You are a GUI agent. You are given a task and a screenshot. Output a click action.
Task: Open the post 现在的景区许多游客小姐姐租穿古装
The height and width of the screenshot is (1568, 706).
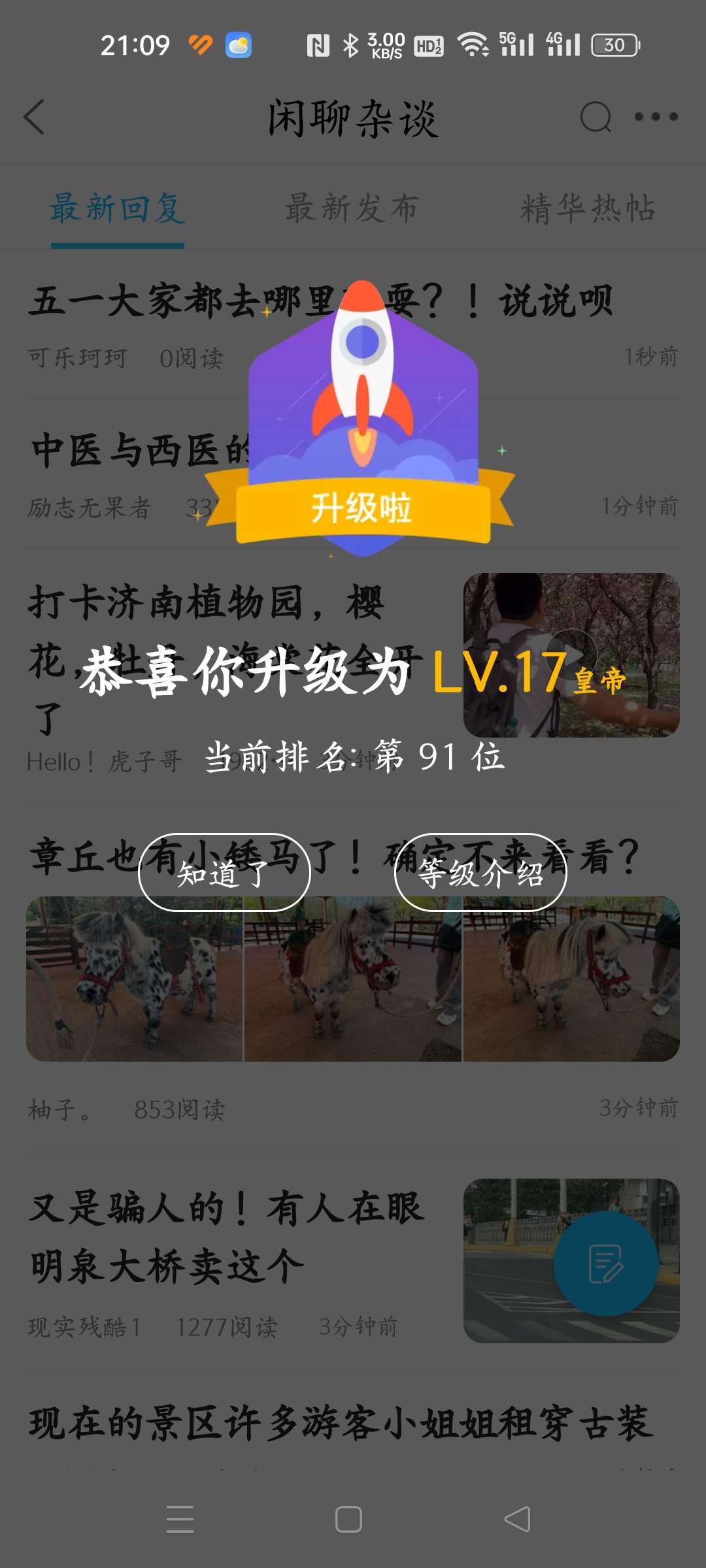click(x=340, y=1423)
